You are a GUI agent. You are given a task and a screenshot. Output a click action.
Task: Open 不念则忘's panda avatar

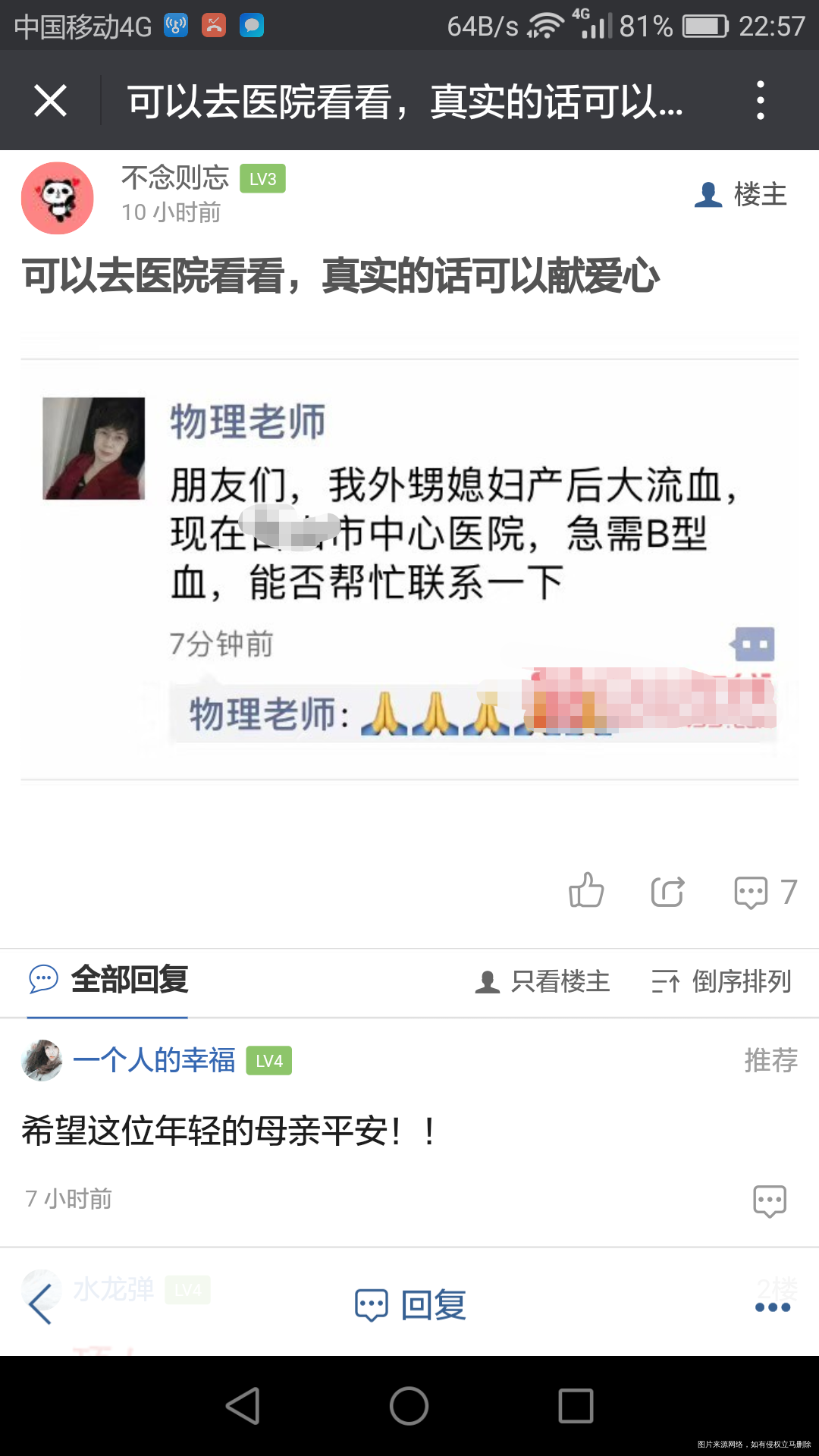(56, 197)
